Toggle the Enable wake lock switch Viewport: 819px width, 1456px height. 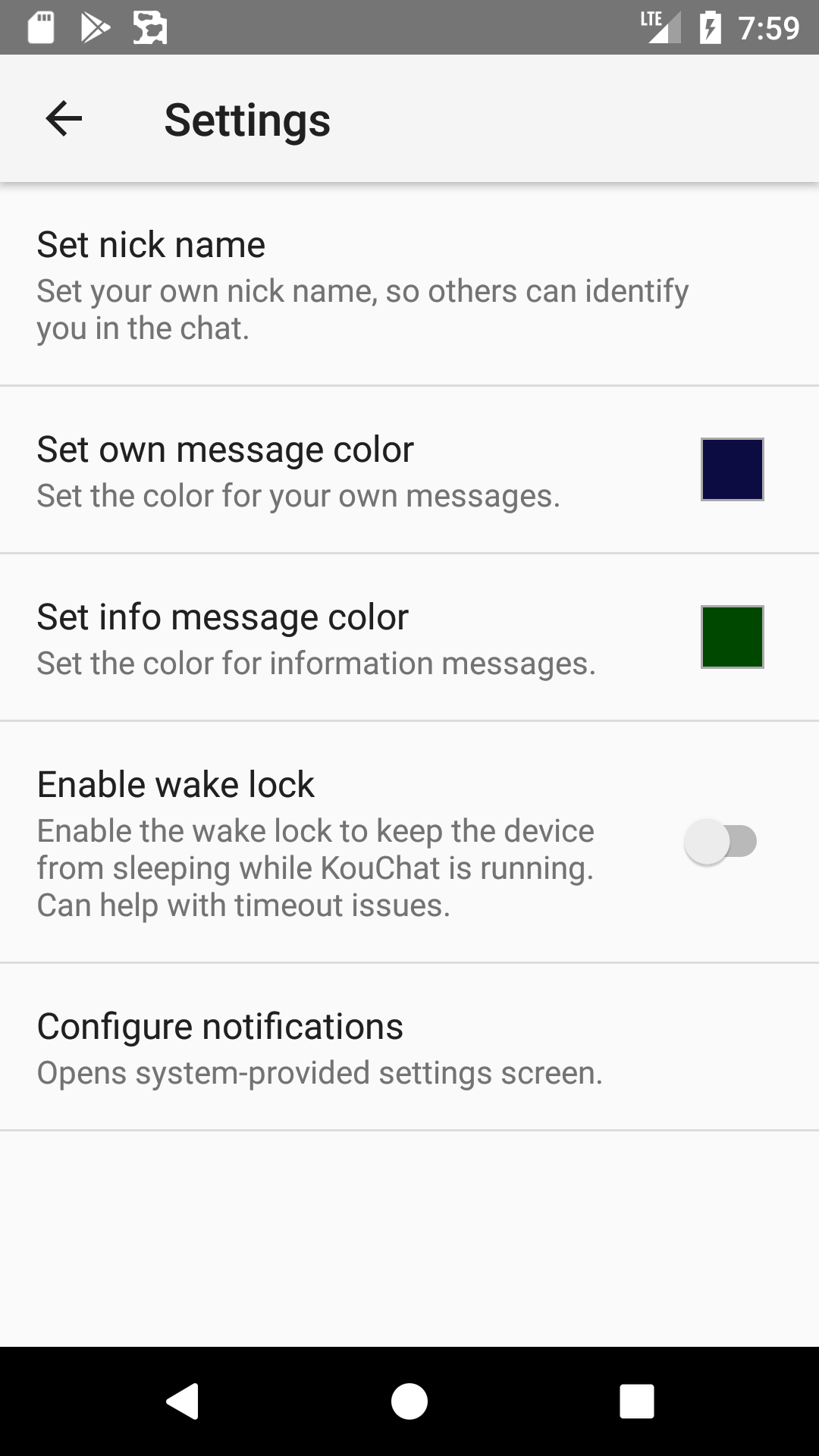click(x=721, y=842)
